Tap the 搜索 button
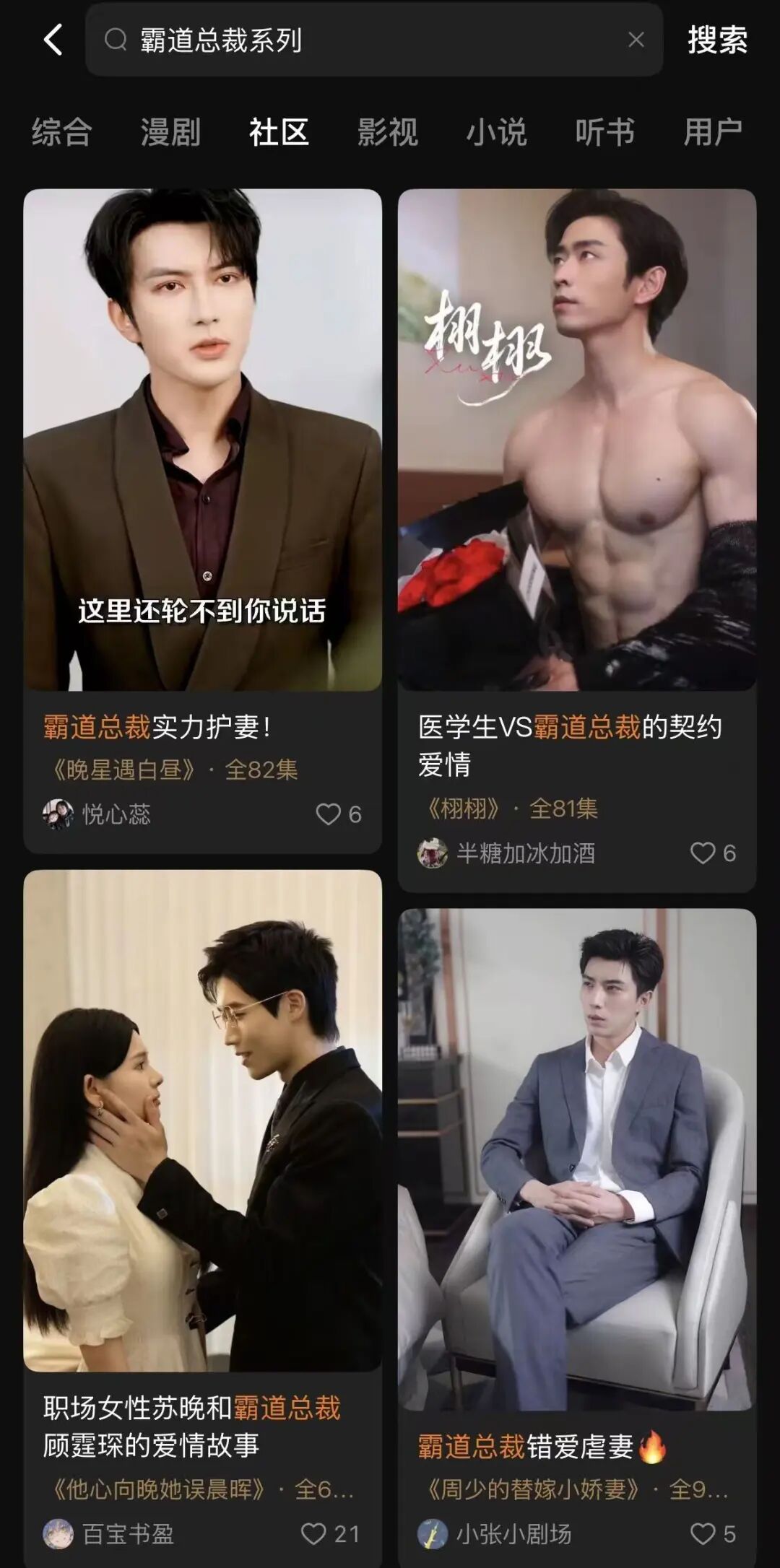The image size is (780, 1568). pyautogui.click(x=716, y=40)
